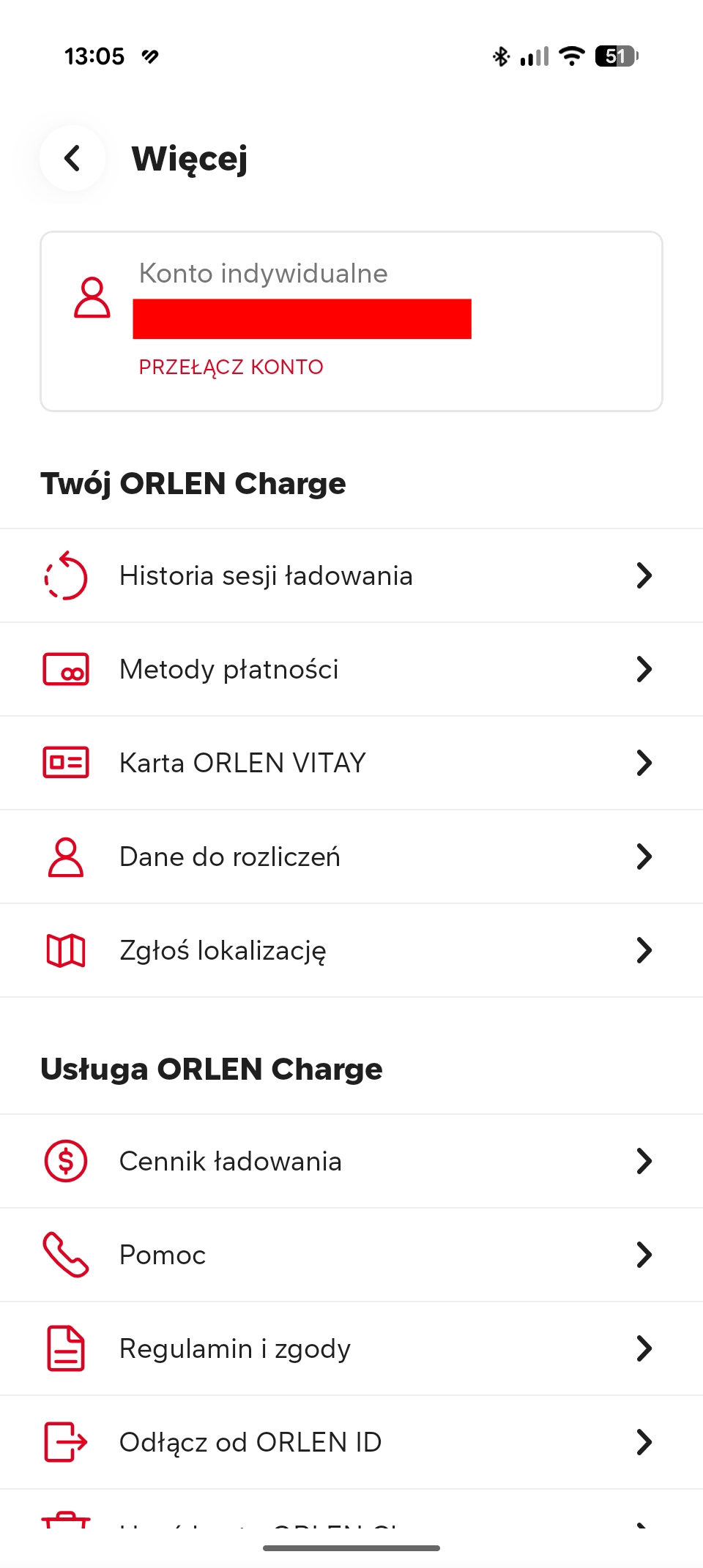Open Dane do rozliczeń

click(x=350, y=857)
